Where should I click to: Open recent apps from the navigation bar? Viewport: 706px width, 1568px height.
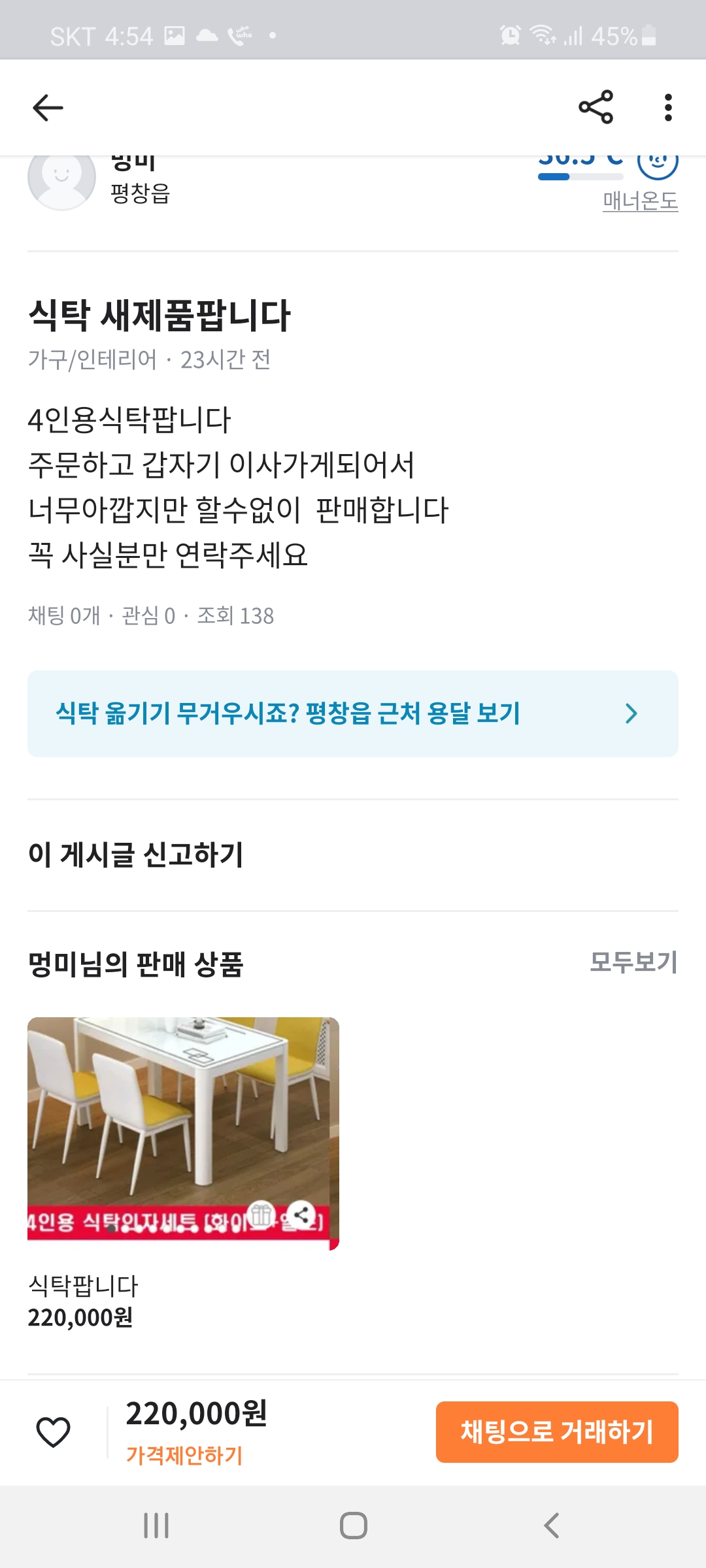[156, 1526]
